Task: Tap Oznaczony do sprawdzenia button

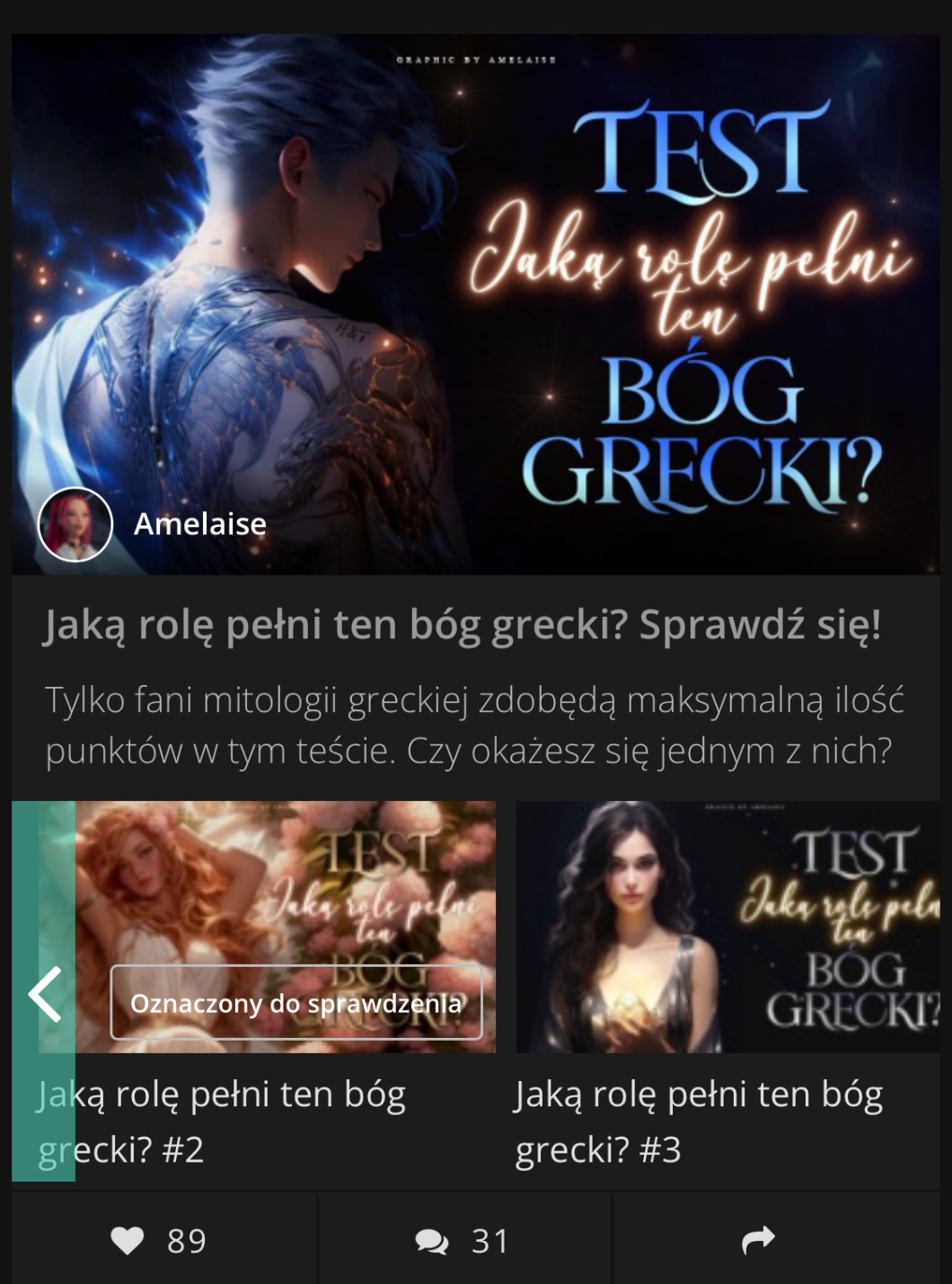Action: click(x=295, y=1002)
